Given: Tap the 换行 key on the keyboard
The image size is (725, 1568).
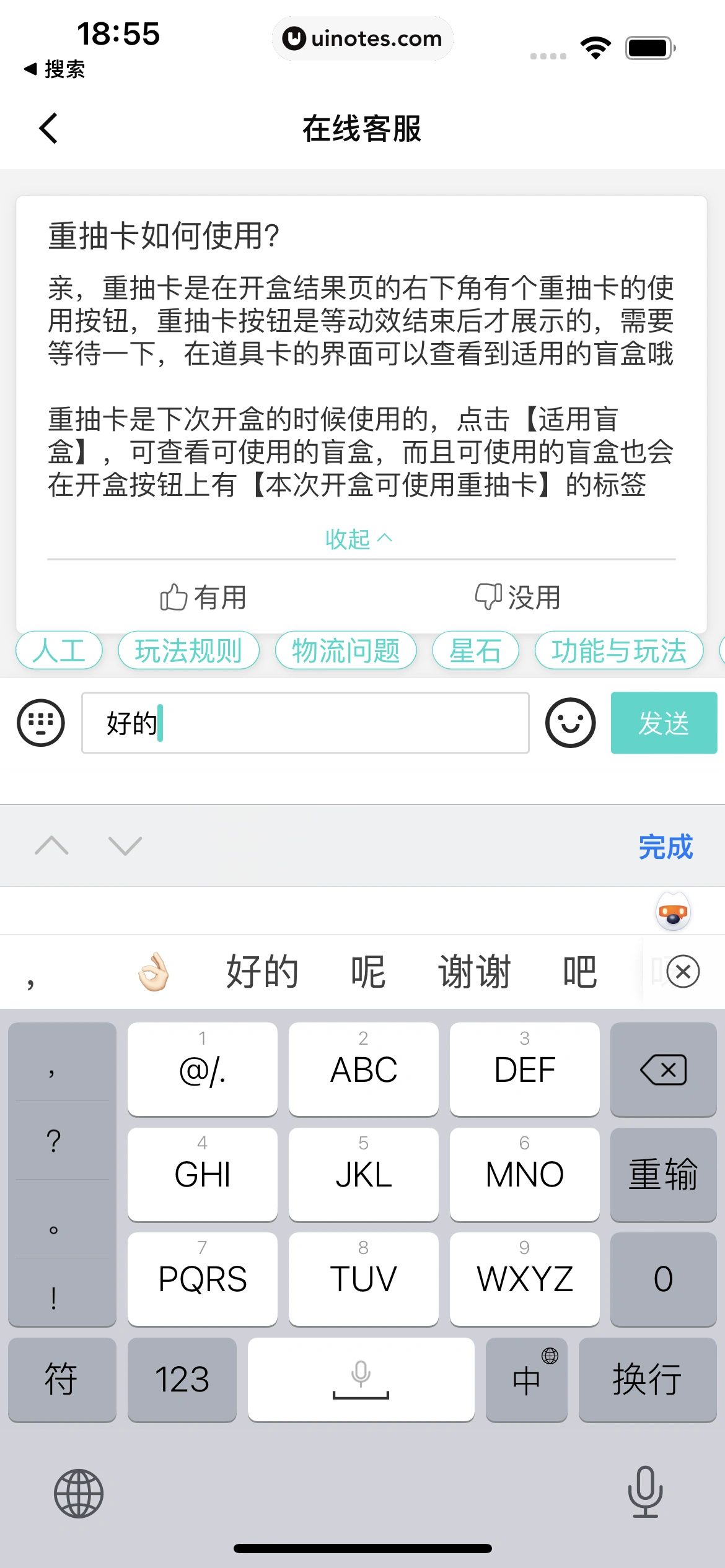Looking at the screenshot, I should point(647,1380).
